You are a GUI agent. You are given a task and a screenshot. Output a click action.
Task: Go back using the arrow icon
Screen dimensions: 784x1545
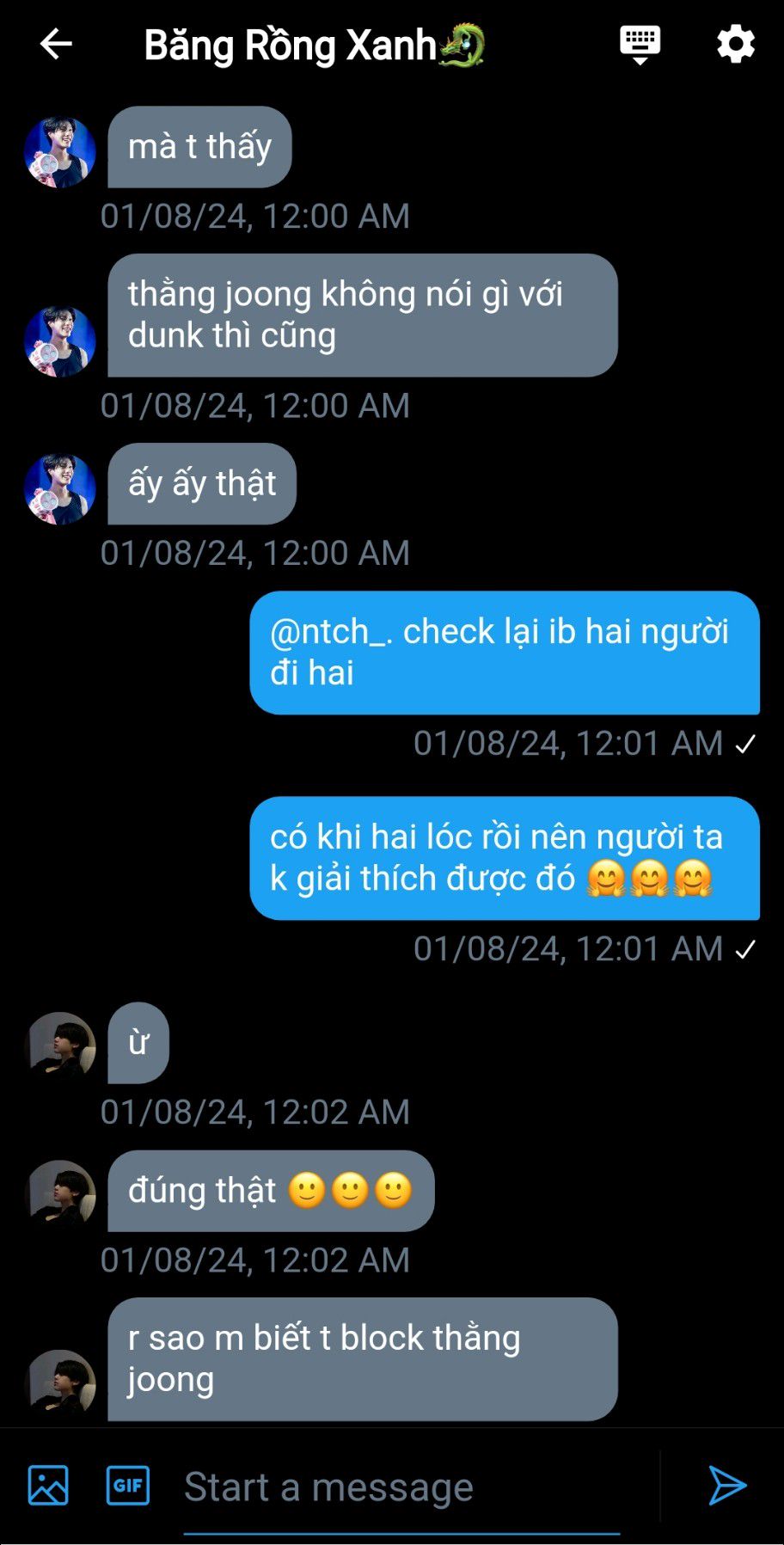tap(56, 44)
